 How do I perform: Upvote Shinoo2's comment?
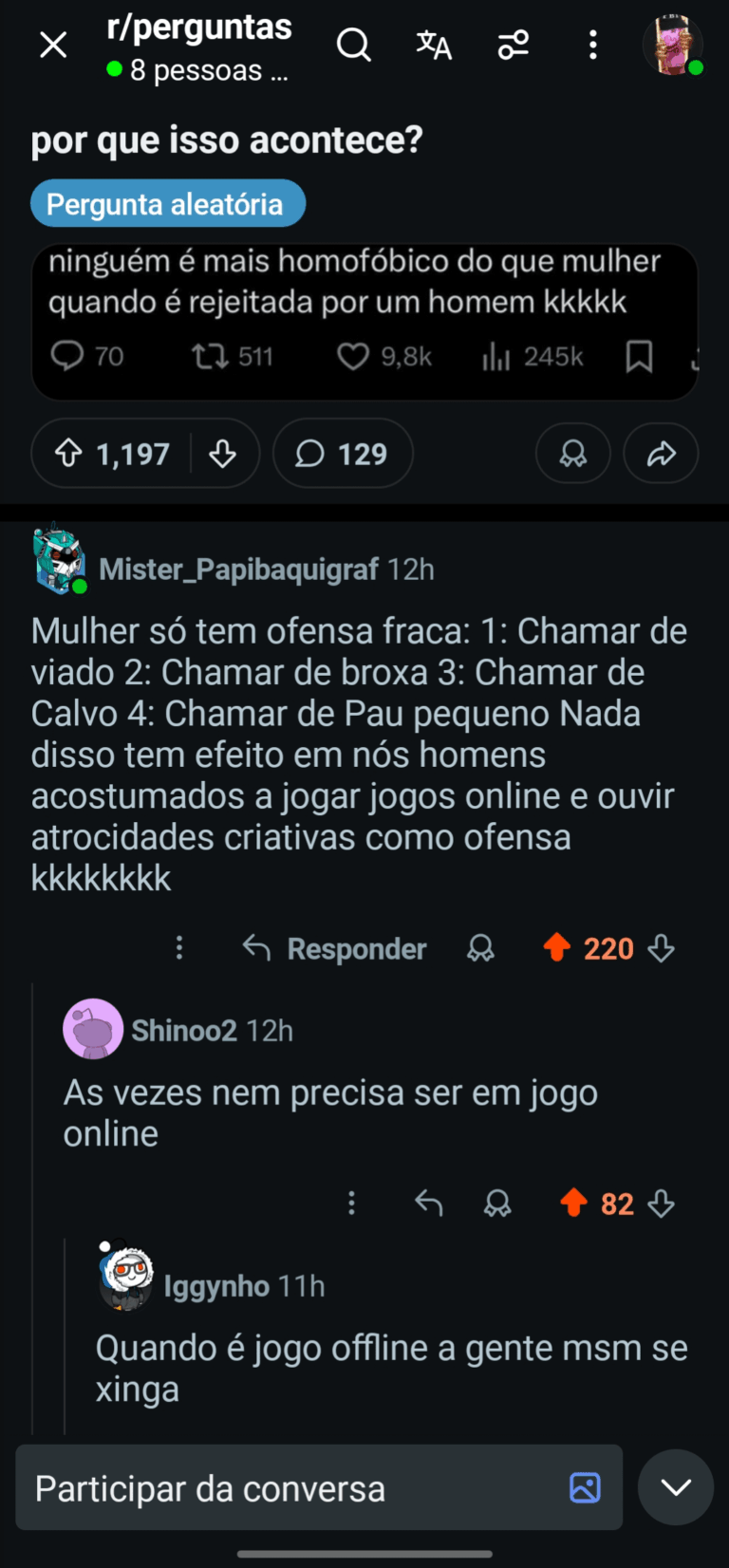coord(574,1204)
